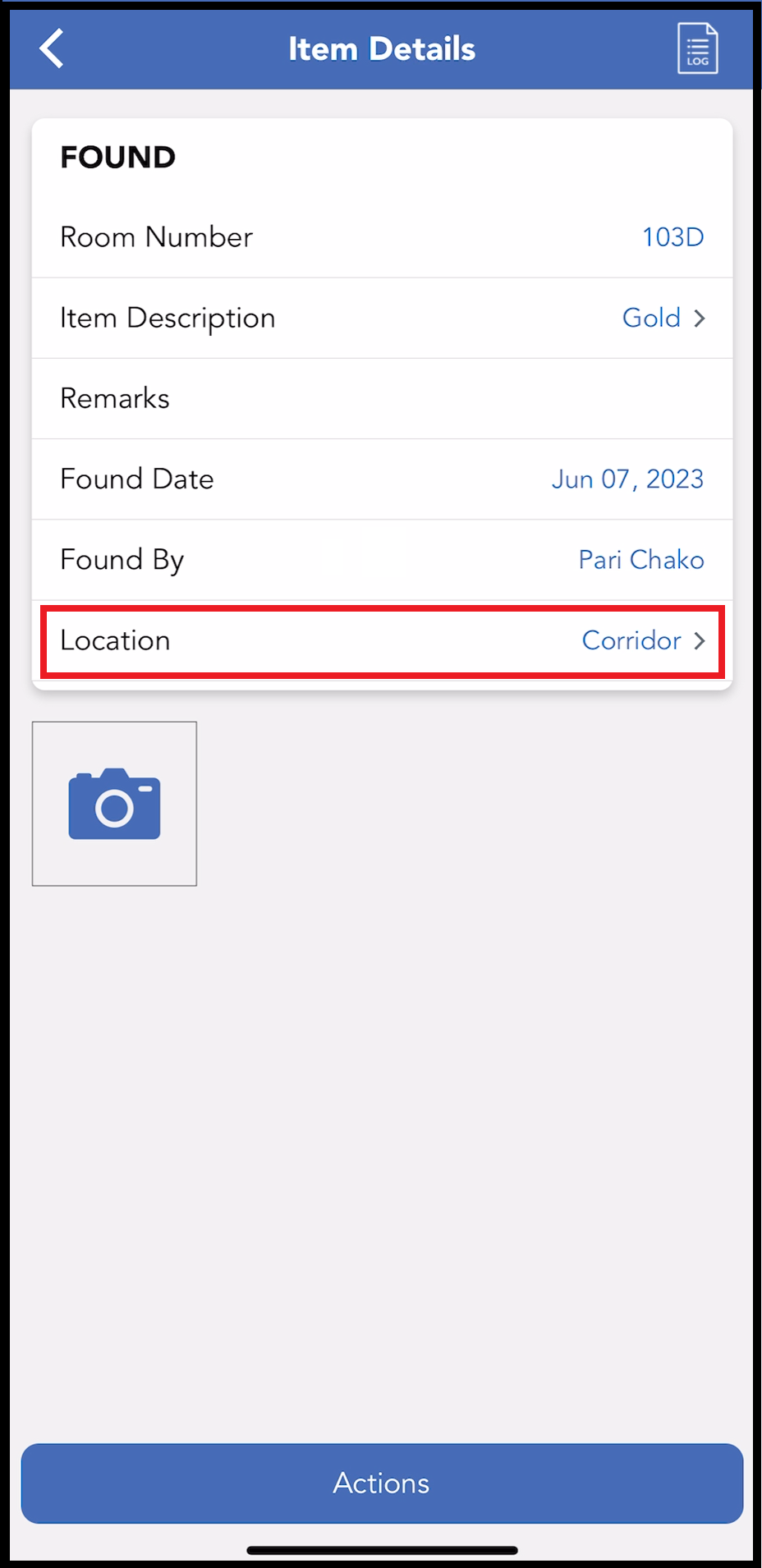Open the Item Description row
762x1568 pixels.
pos(382,318)
